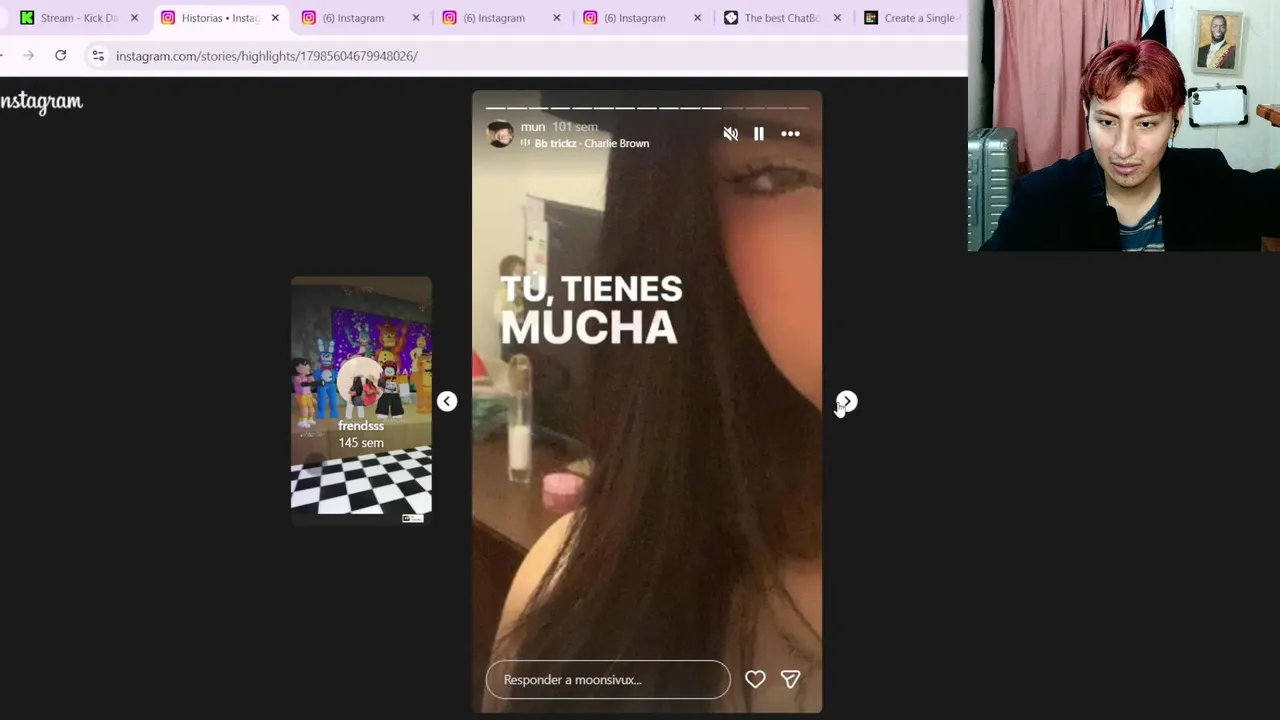Open the story options menu
The width and height of the screenshot is (1280, 720).
click(790, 134)
